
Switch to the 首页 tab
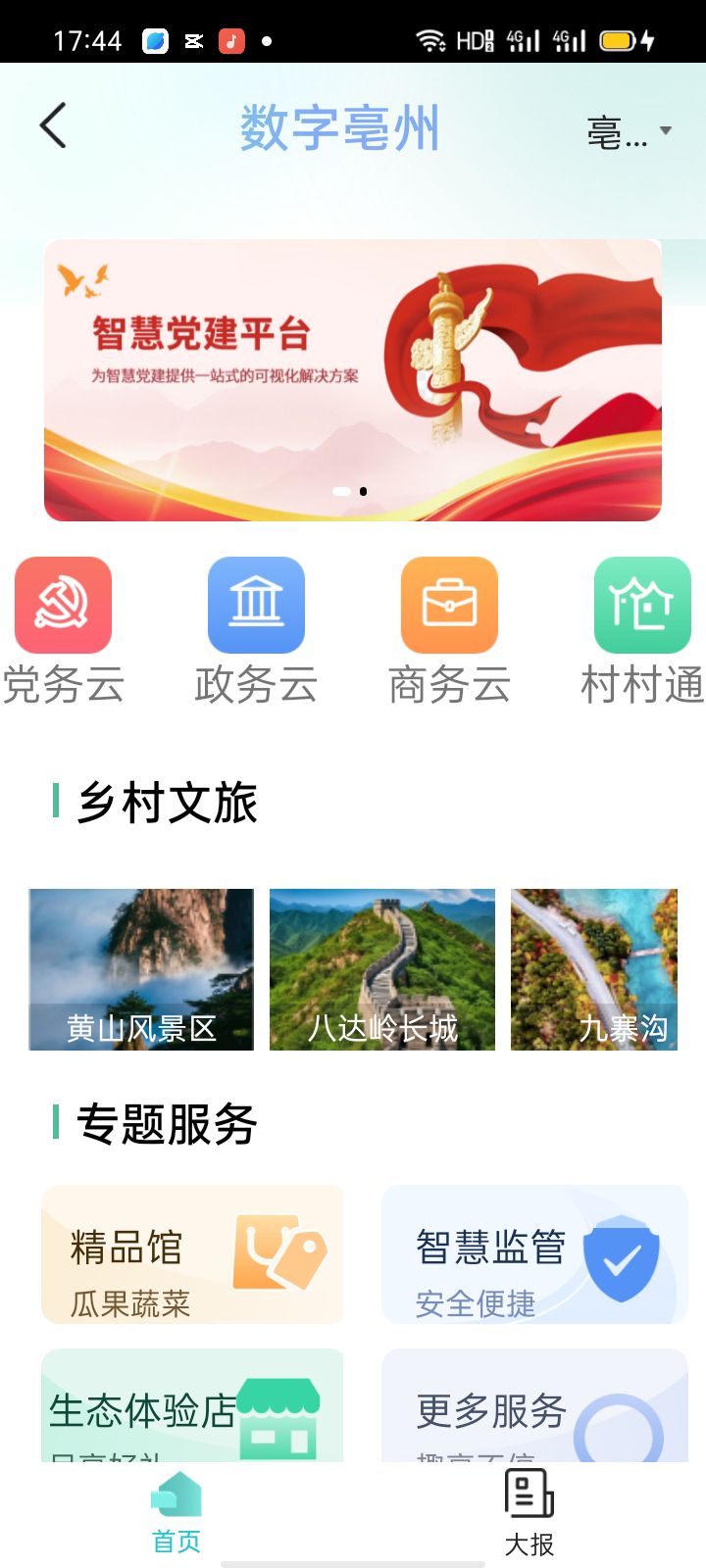[x=176, y=1514]
